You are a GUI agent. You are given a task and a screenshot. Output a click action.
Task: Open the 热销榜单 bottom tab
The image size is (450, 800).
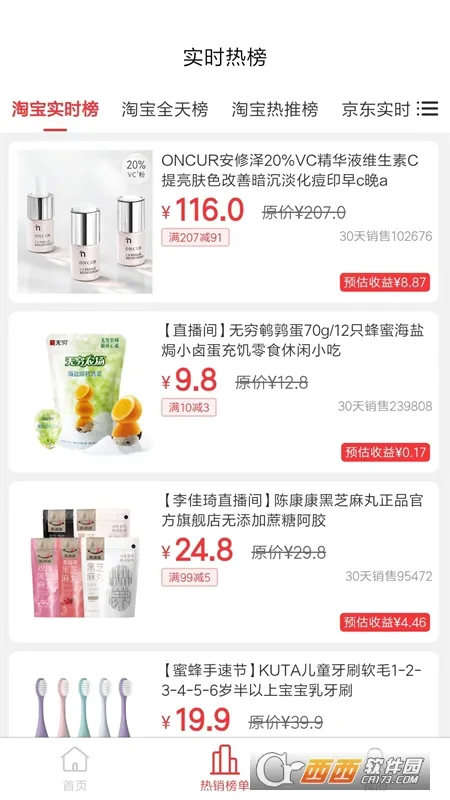(224, 768)
